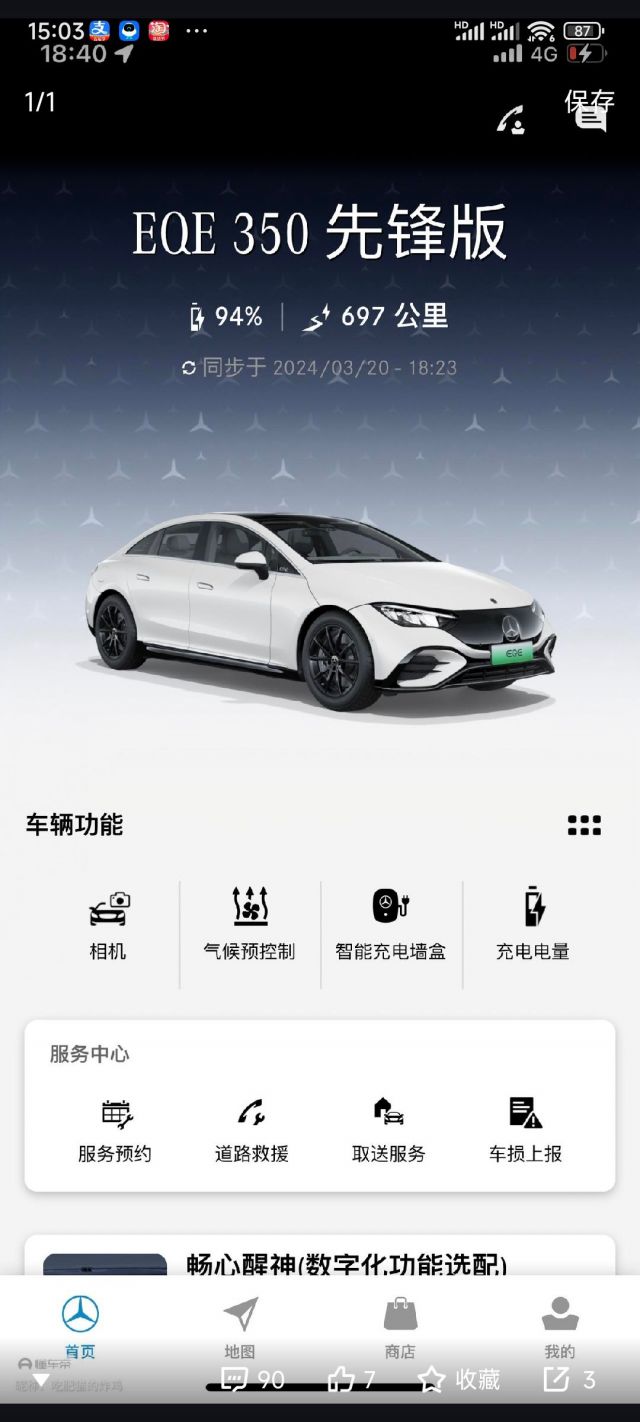The image size is (640, 1422).
Task: Open the comments with 90 replies
Action: tap(252, 1380)
